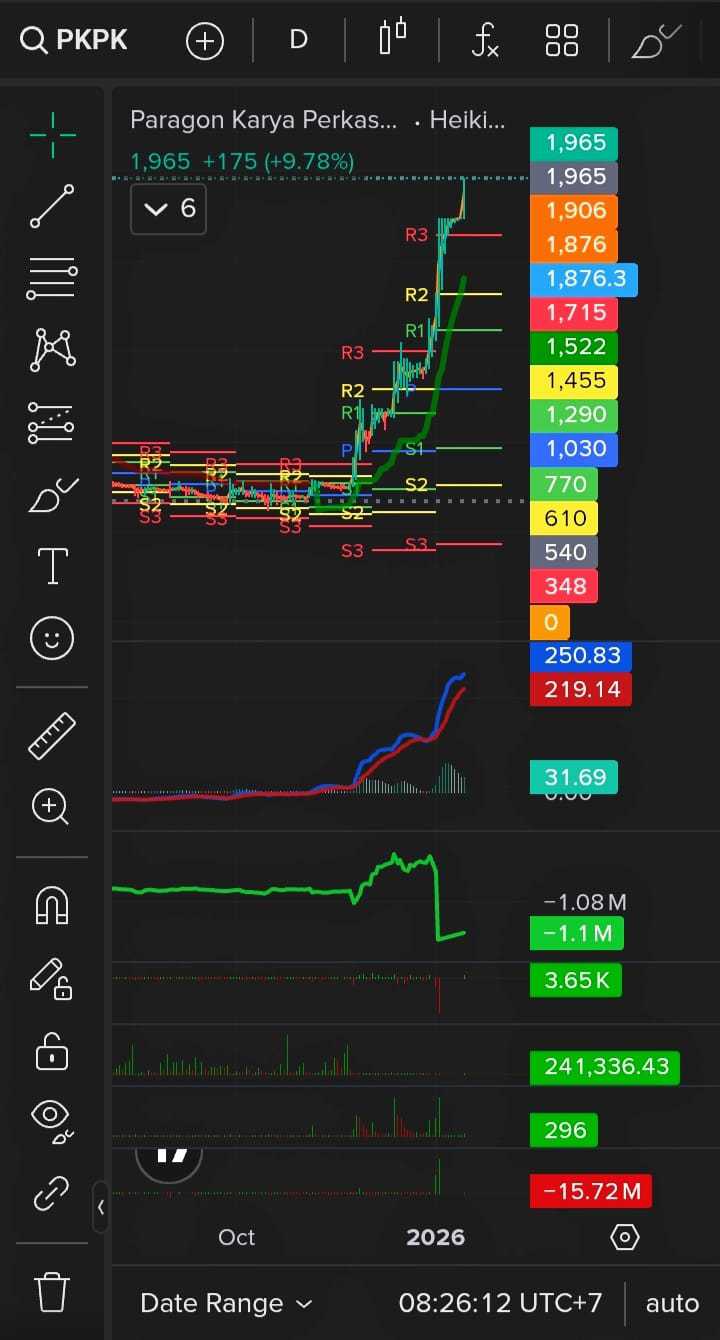Screen dimensions: 720x1340
Task: Activate the zoom in tool
Action: click(x=52, y=806)
